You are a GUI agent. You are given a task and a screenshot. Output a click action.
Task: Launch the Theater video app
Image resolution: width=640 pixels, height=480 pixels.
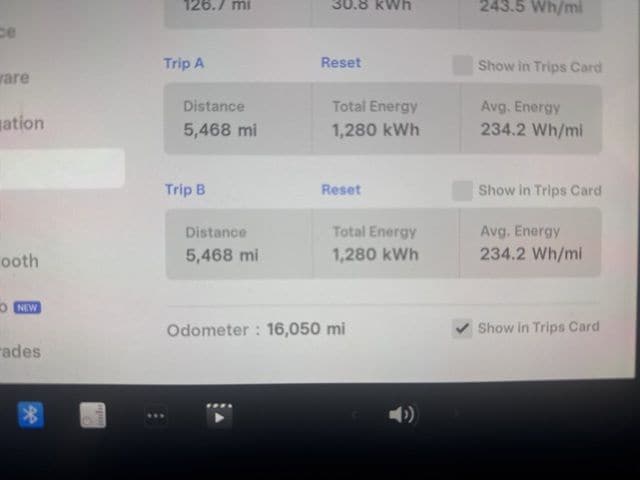[218, 415]
